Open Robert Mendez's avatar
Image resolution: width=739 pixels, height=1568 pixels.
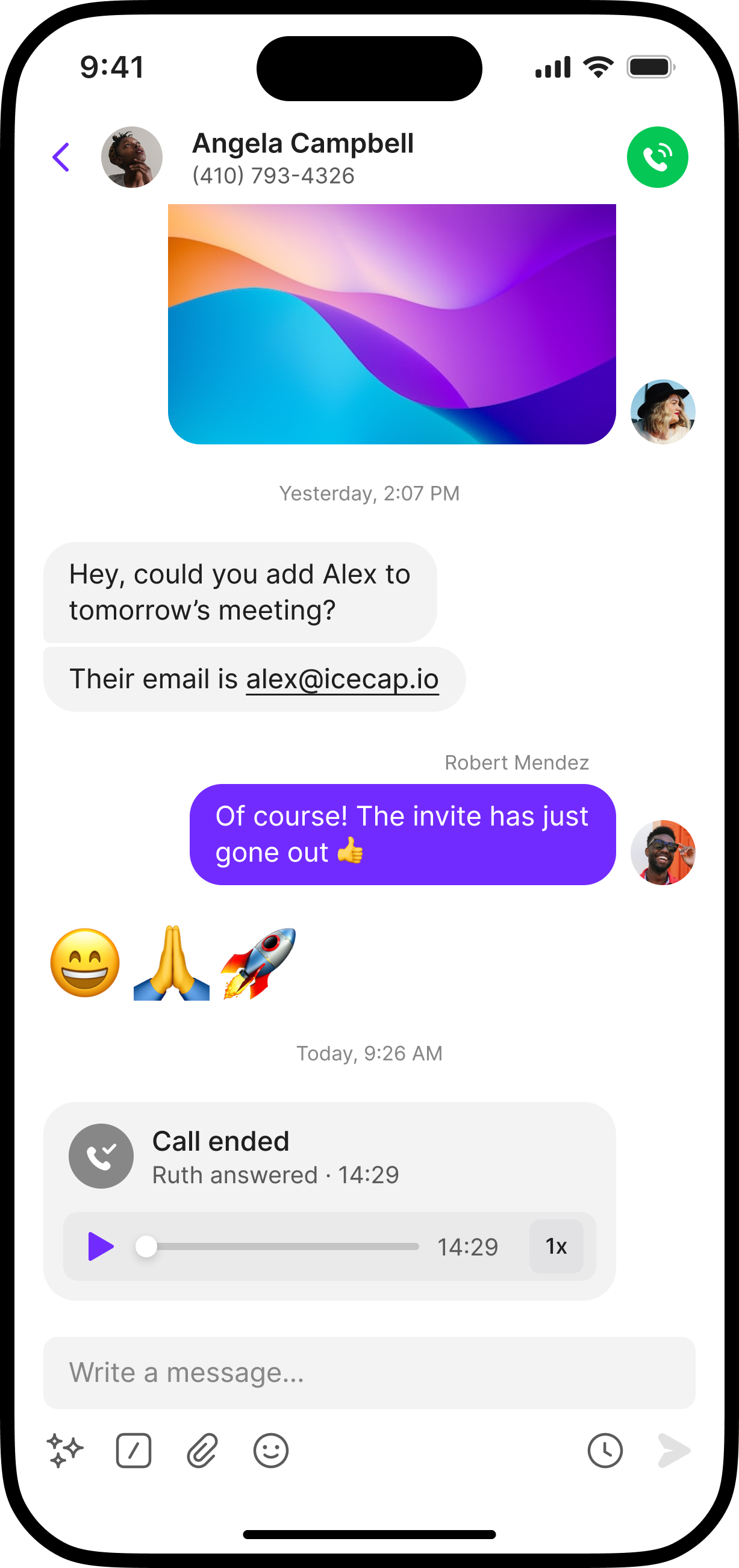(663, 852)
